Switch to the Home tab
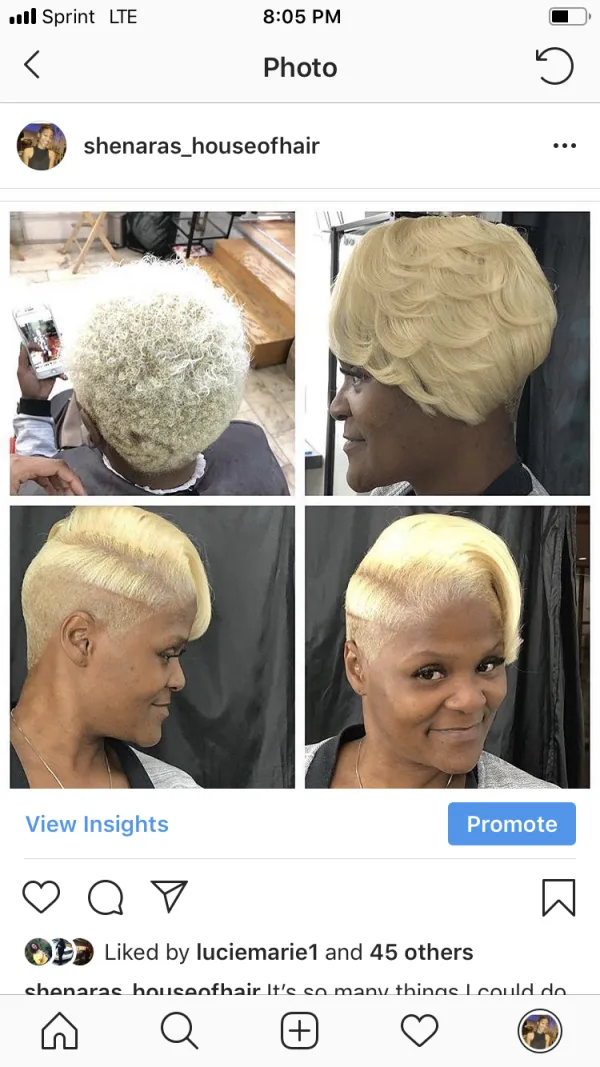The height and width of the screenshot is (1067, 600). coord(59,1031)
